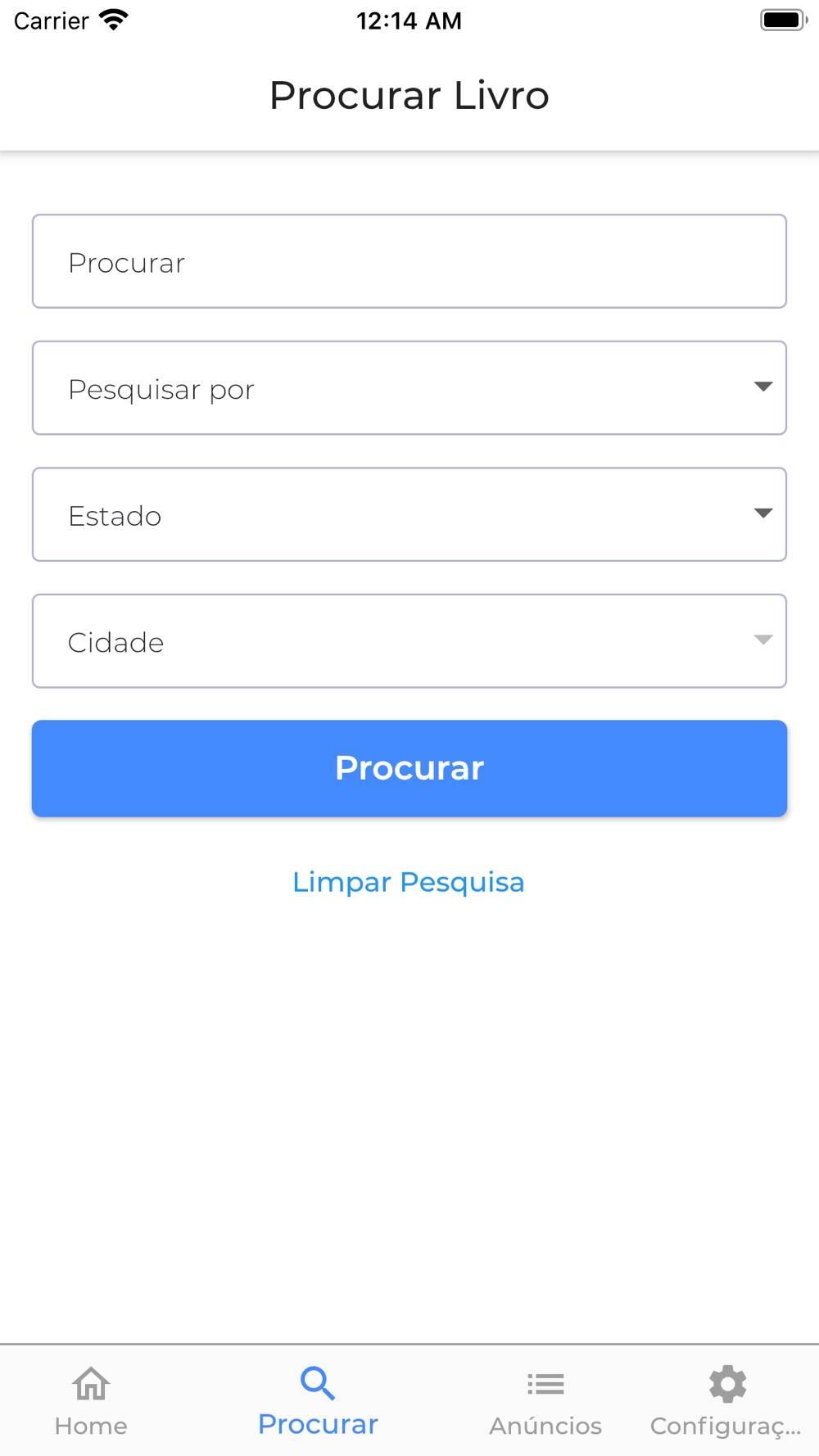Select the Limpar Pesquisa link
This screenshot has height=1456, width=819.
point(408,882)
